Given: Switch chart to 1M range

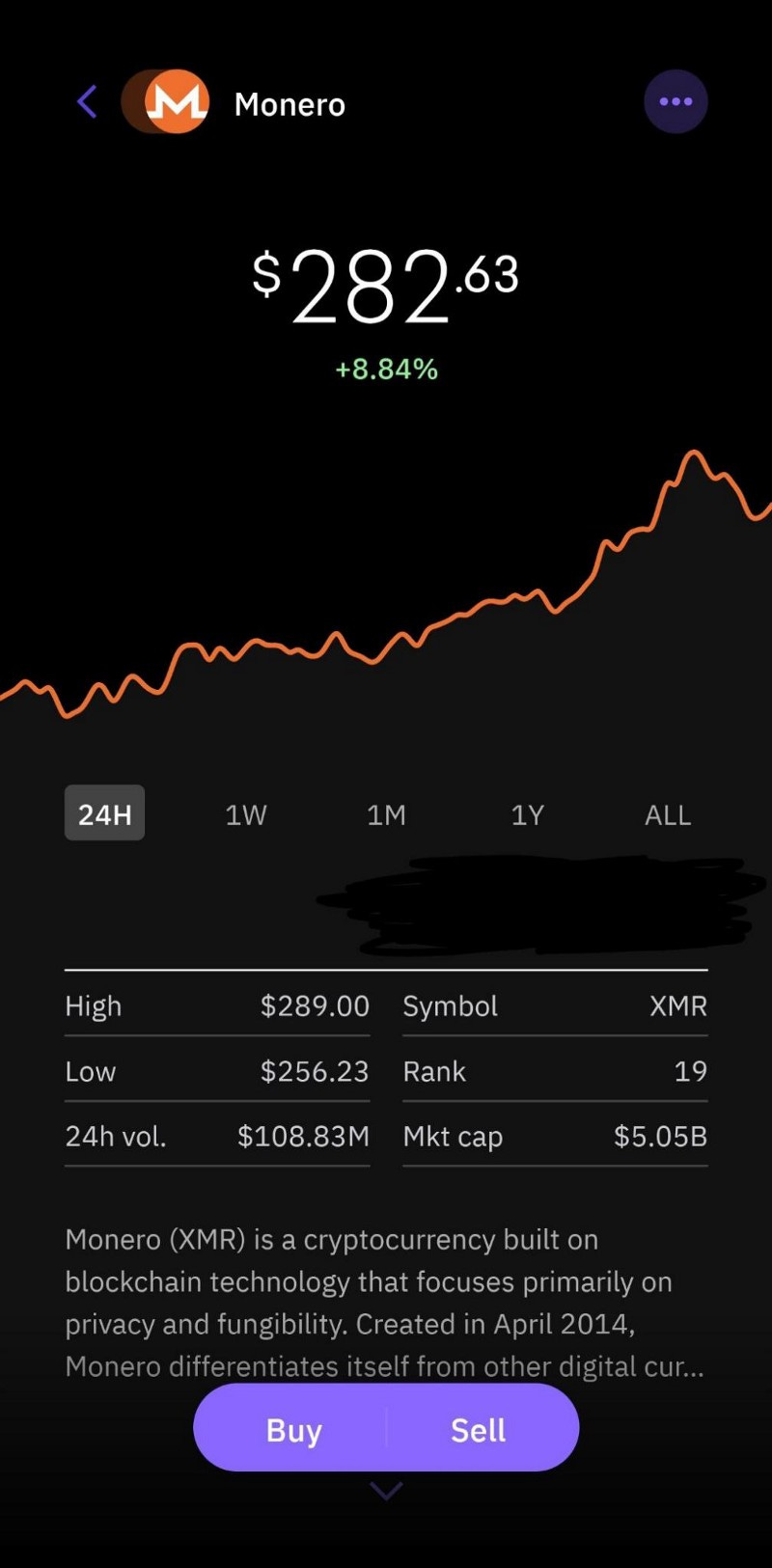Looking at the screenshot, I should pos(386,814).
